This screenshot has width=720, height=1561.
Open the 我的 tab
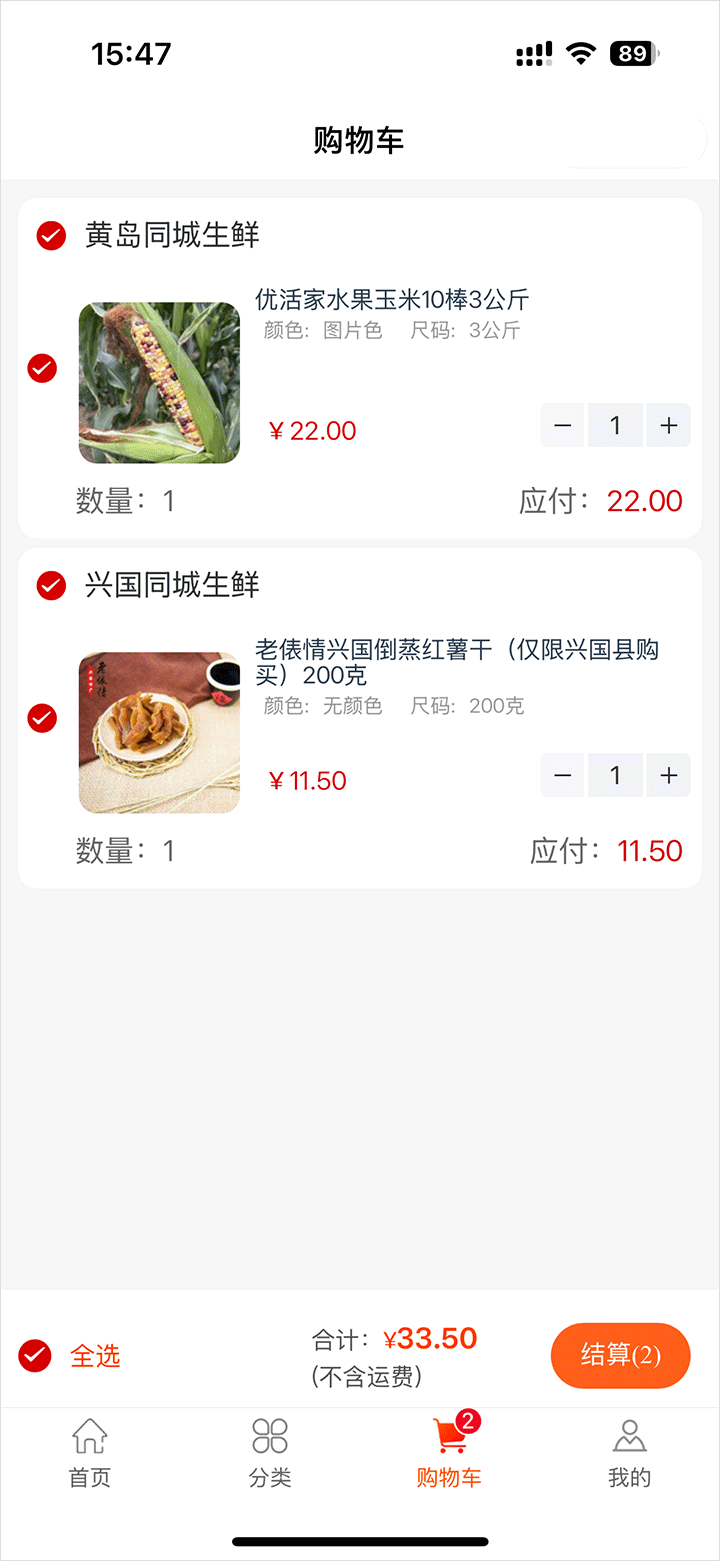[x=629, y=1452]
